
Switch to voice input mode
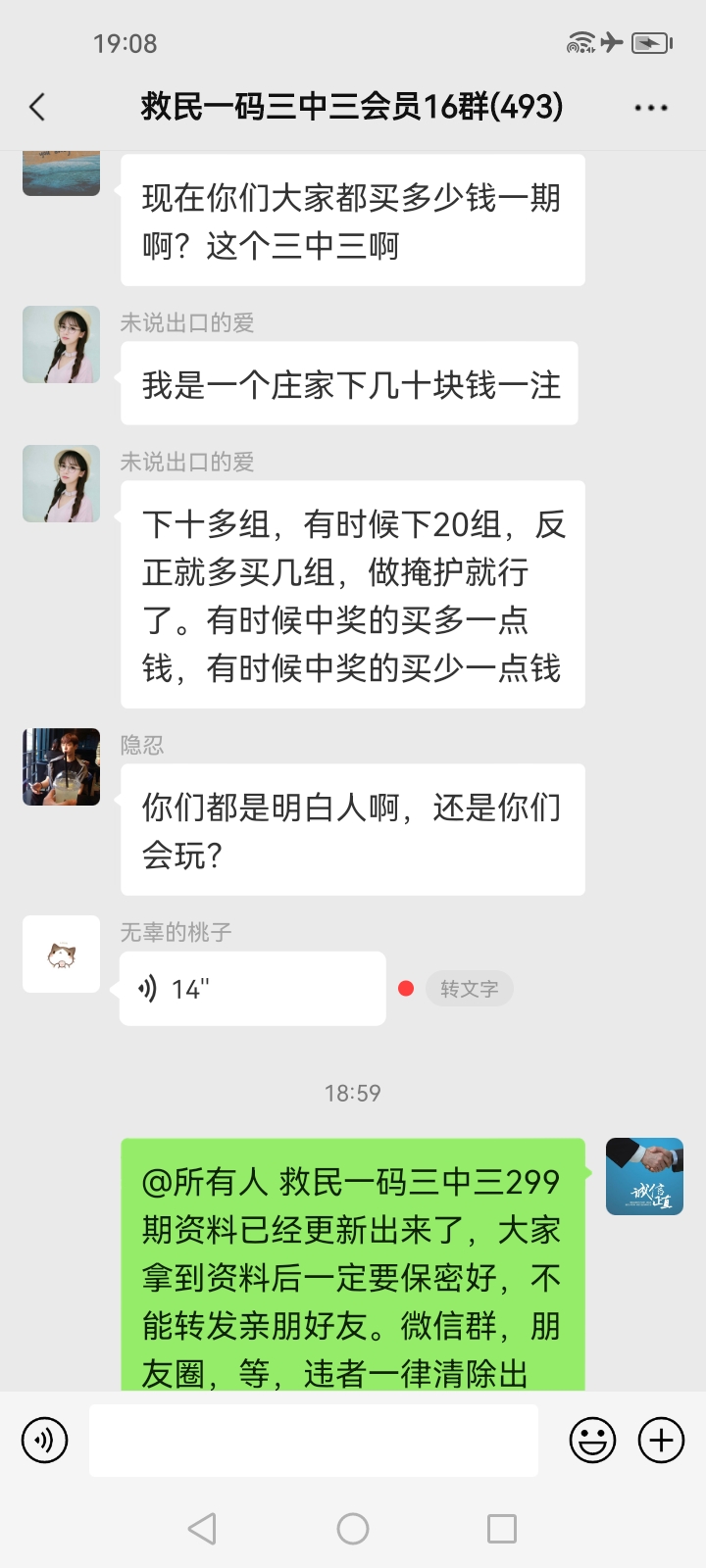click(x=45, y=1441)
